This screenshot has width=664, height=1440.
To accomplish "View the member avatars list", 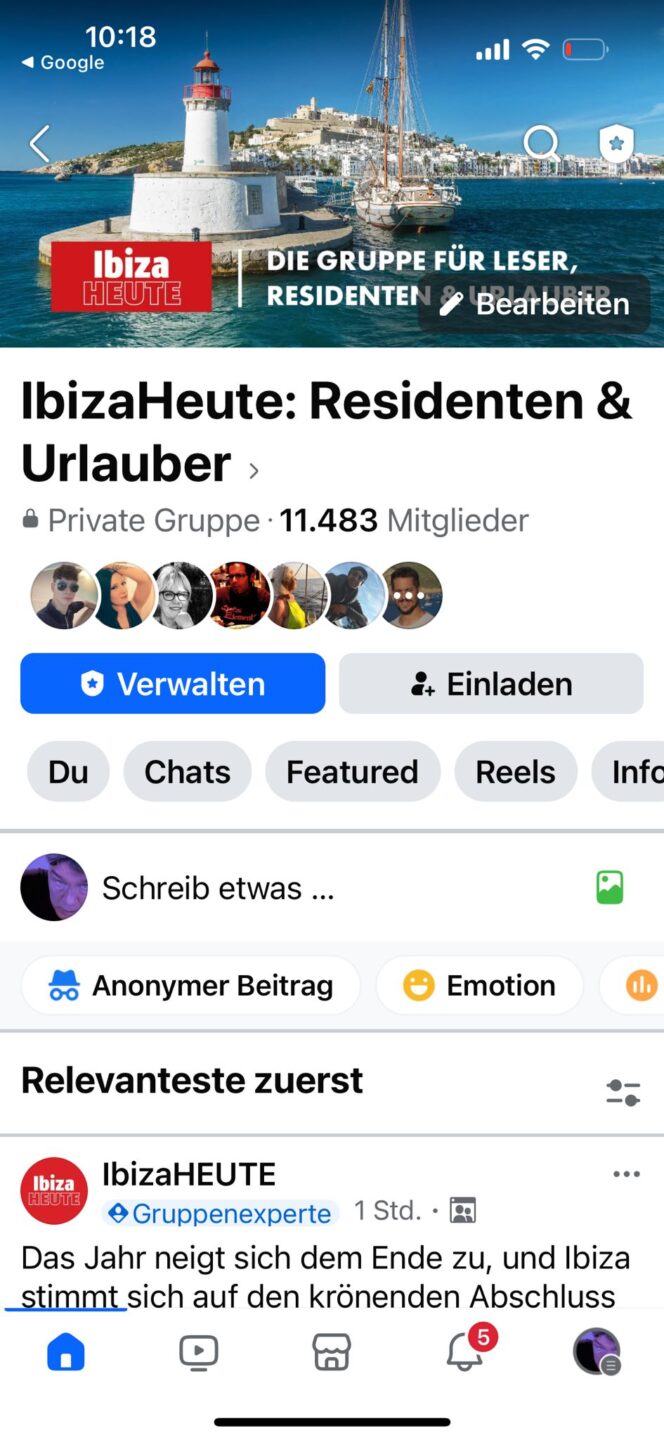I will click(x=236, y=595).
